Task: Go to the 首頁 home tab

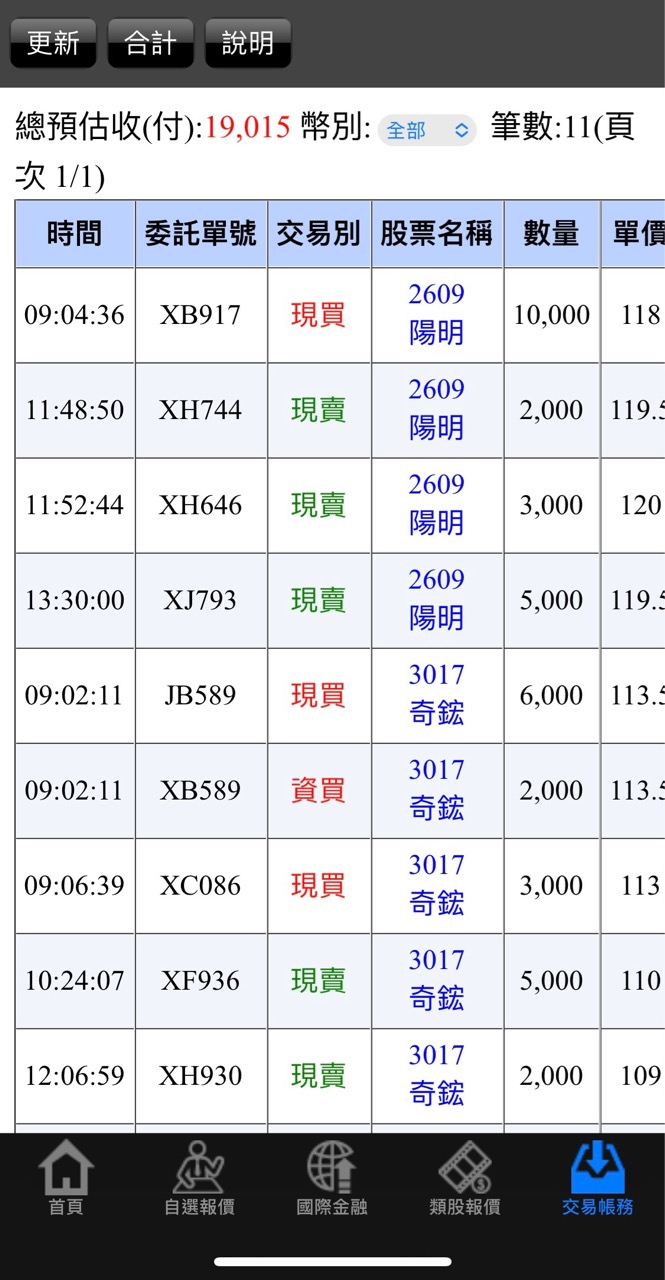Action: (66, 1180)
